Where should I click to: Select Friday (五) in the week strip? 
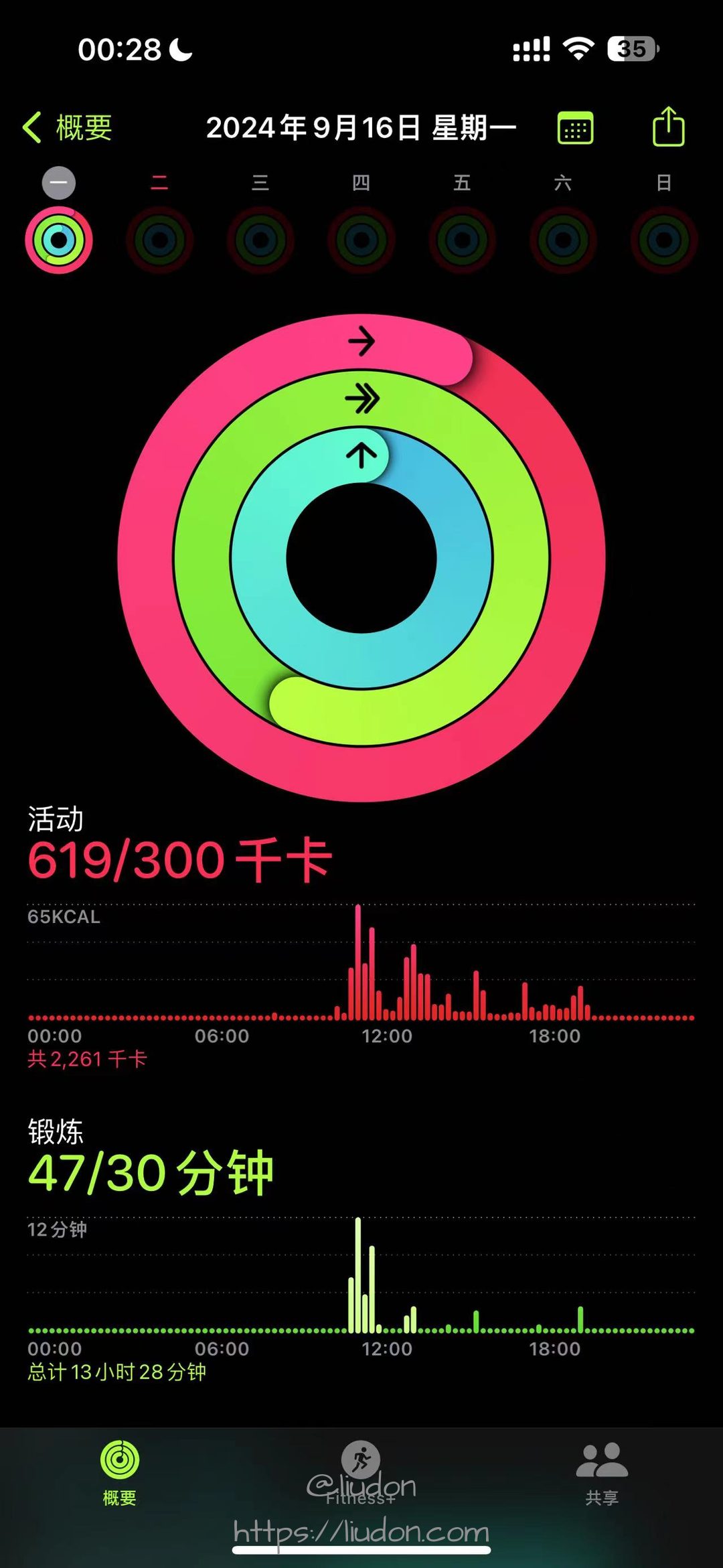[462, 221]
